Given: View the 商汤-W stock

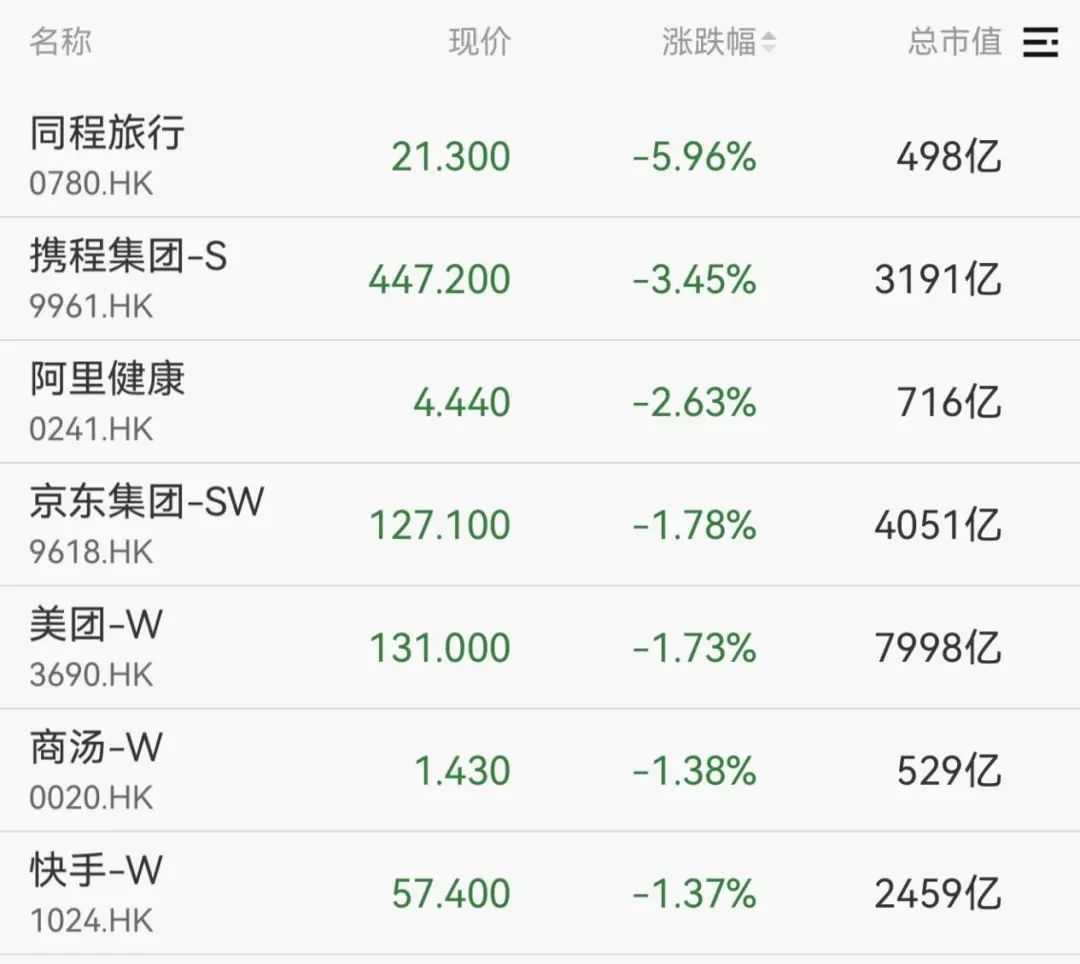Looking at the screenshot, I should [96, 748].
